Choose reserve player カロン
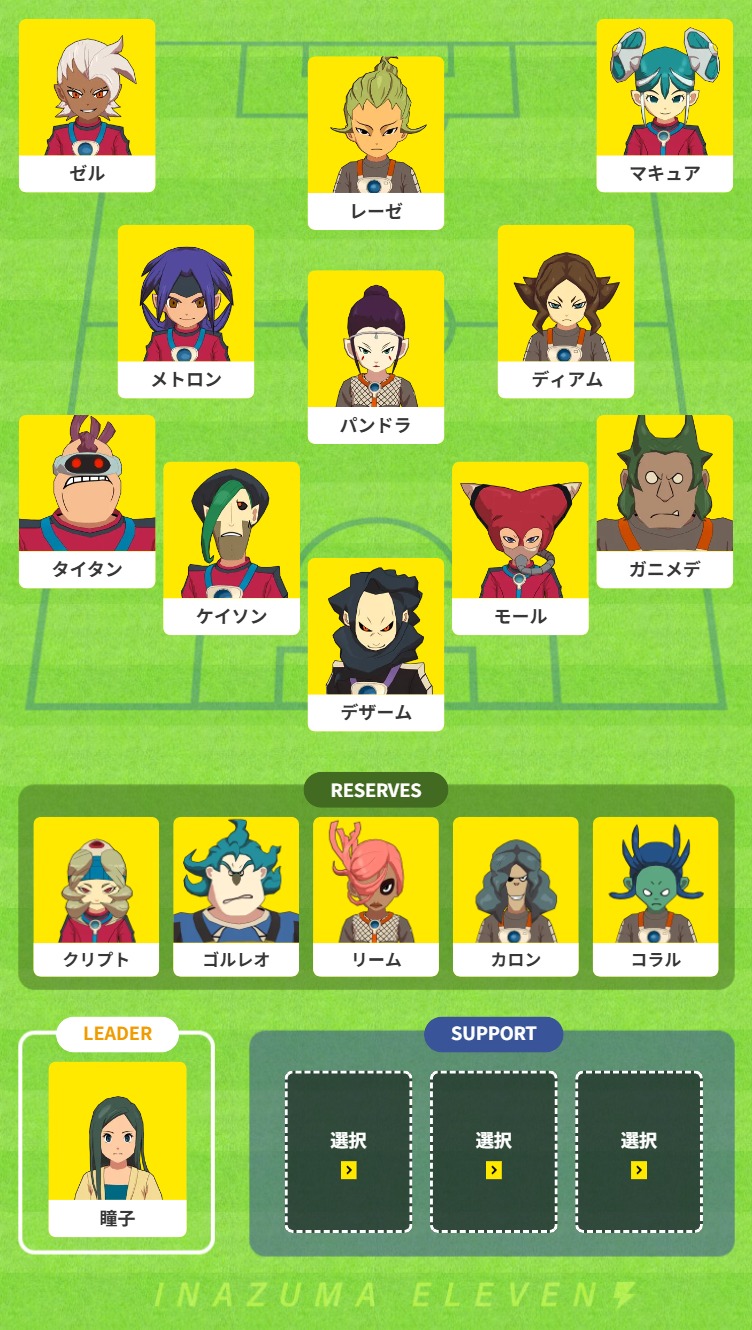This screenshot has width=752, height=1330. click(515, 896)
